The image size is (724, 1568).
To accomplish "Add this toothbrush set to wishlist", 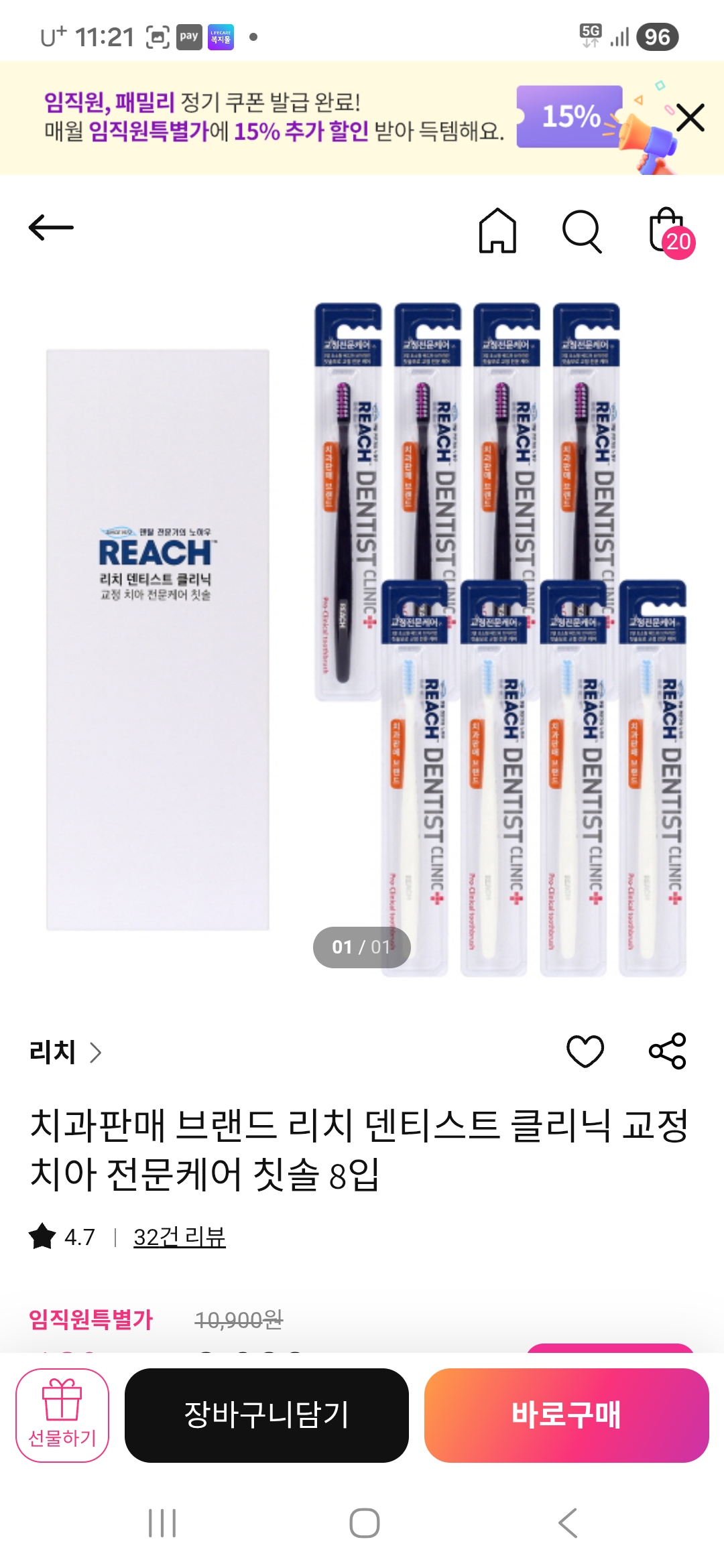I will click(585, 1051).
